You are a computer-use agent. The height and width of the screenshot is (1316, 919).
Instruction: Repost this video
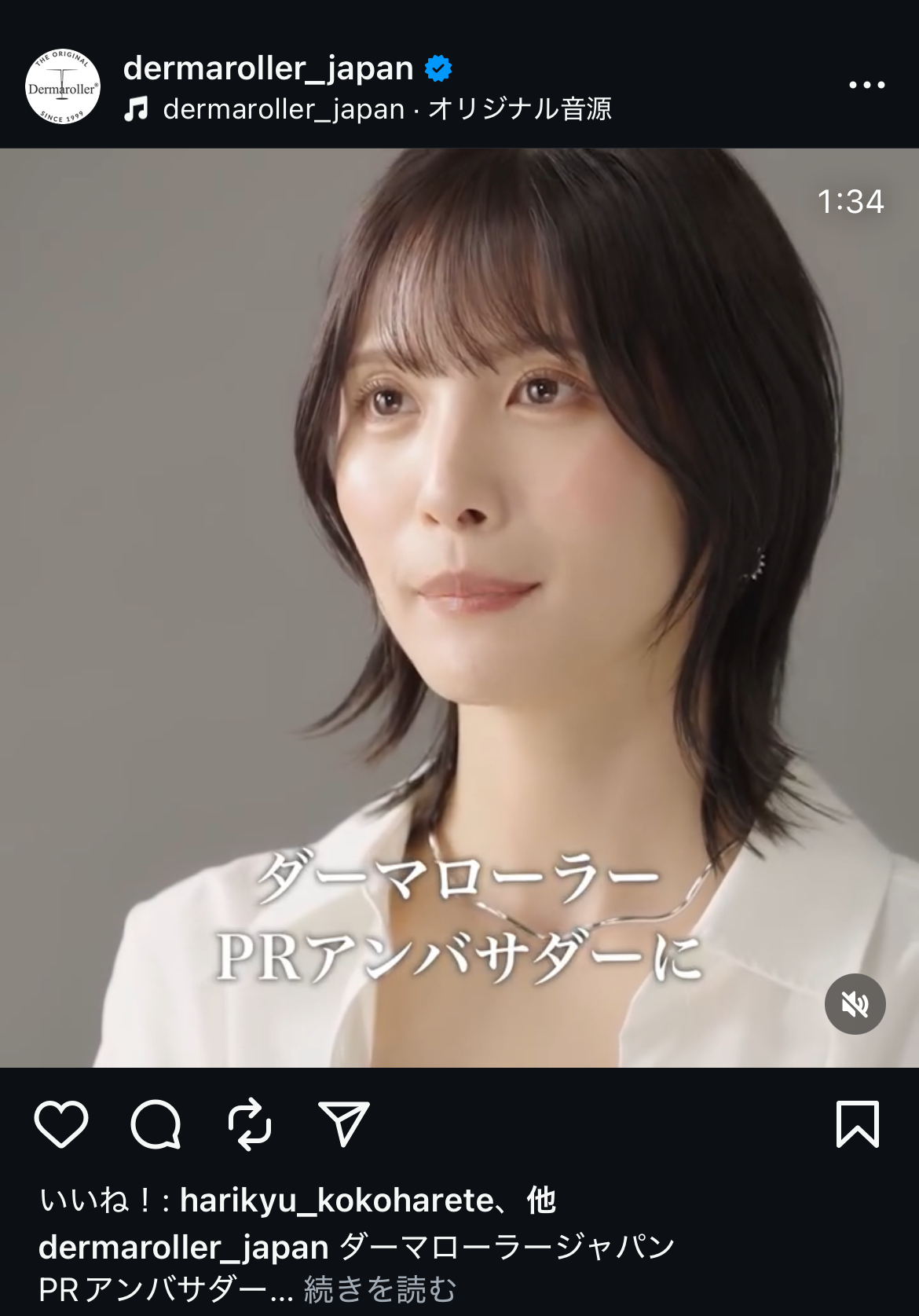pyautogui.click(x=250, y=1124)
